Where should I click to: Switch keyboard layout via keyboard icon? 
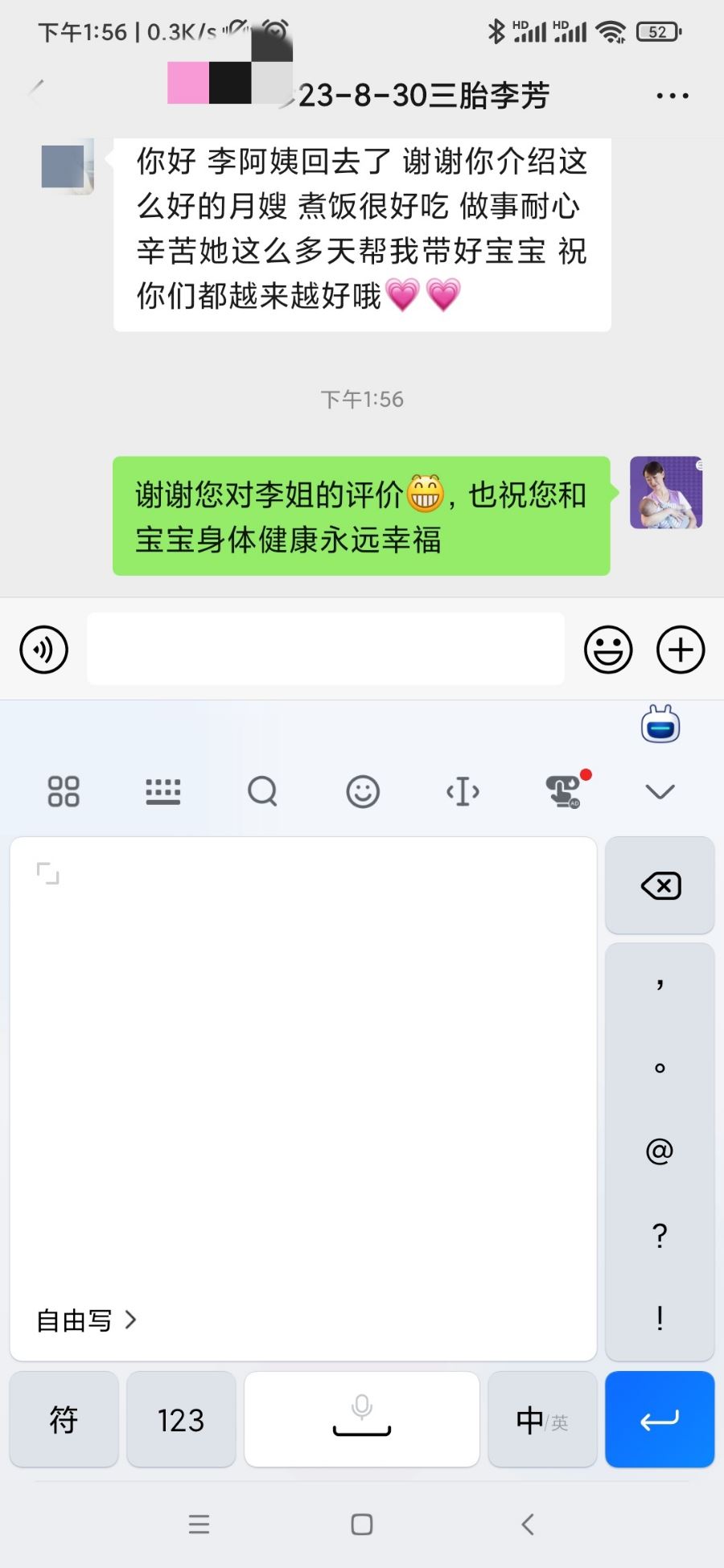click(x=162, y=791)
